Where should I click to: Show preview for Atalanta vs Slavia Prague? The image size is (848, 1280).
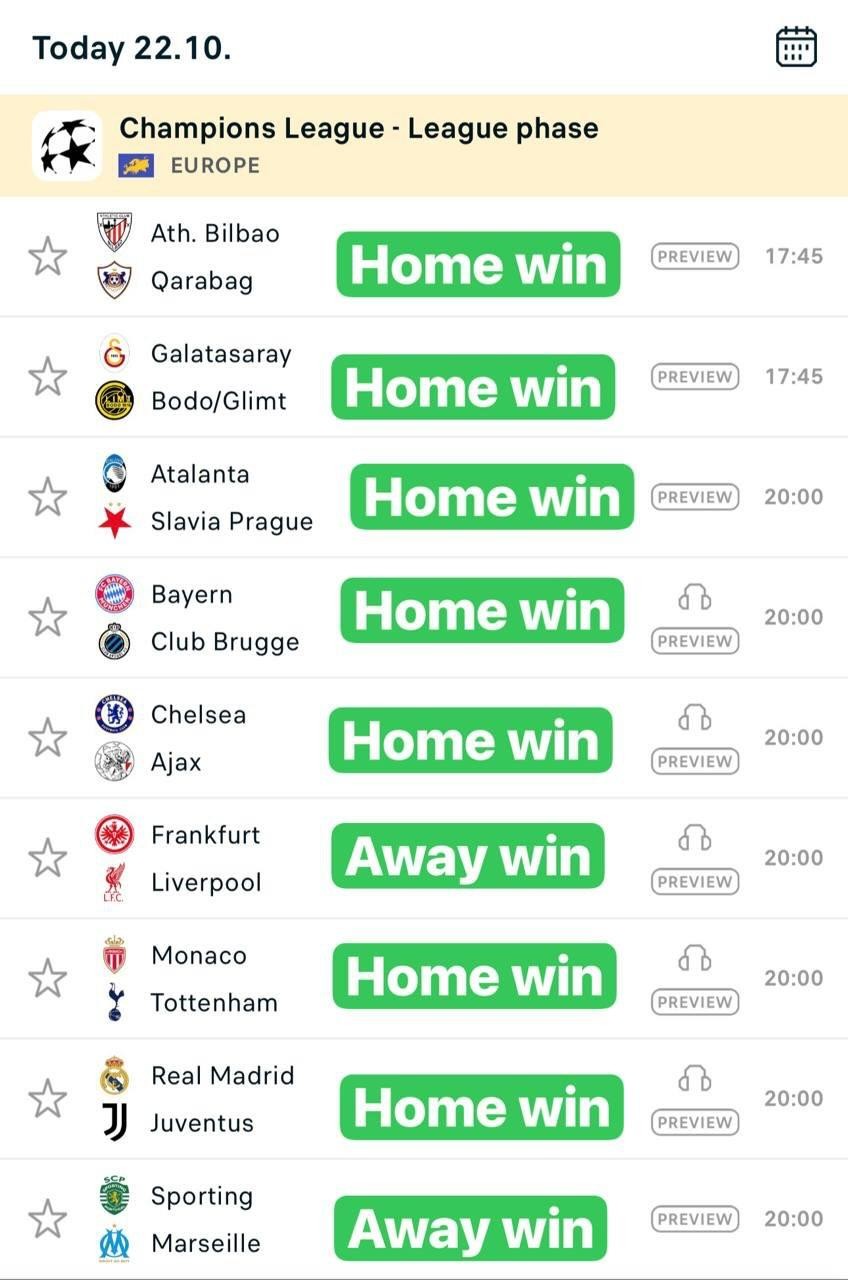(695, 497)
